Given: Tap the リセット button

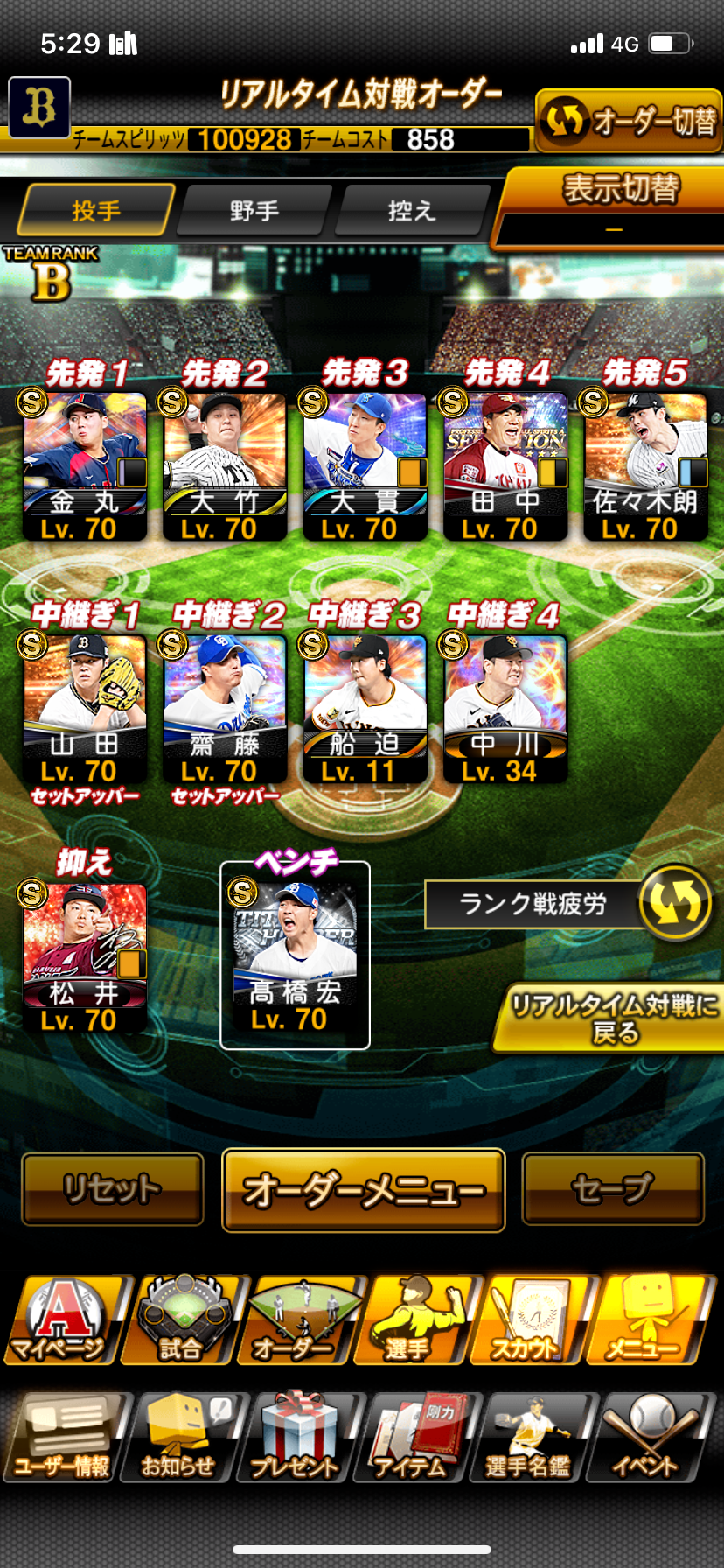Looking at the screenshot, I should 113,1189.
